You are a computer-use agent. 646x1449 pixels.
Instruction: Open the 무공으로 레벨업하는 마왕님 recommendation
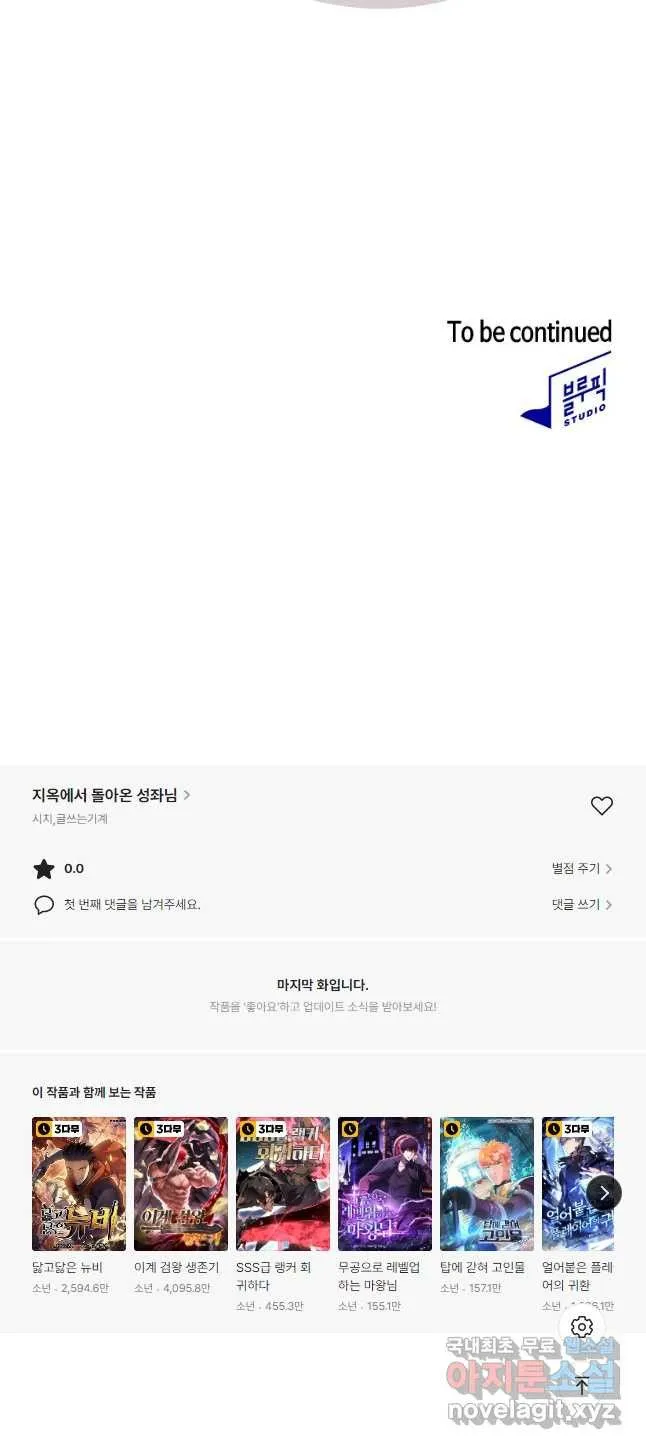(385, 1184)
